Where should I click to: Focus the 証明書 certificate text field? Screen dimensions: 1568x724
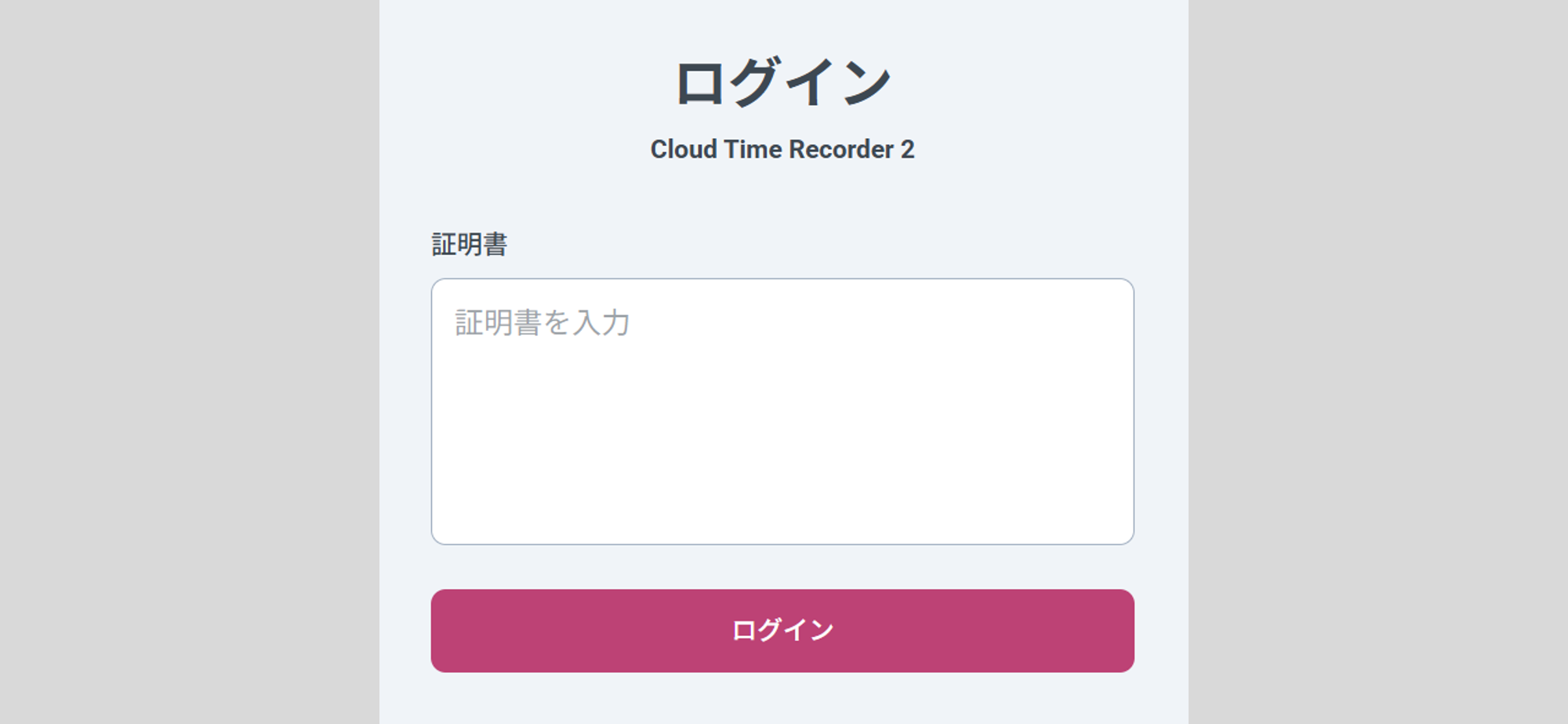[x=782, y=411]
